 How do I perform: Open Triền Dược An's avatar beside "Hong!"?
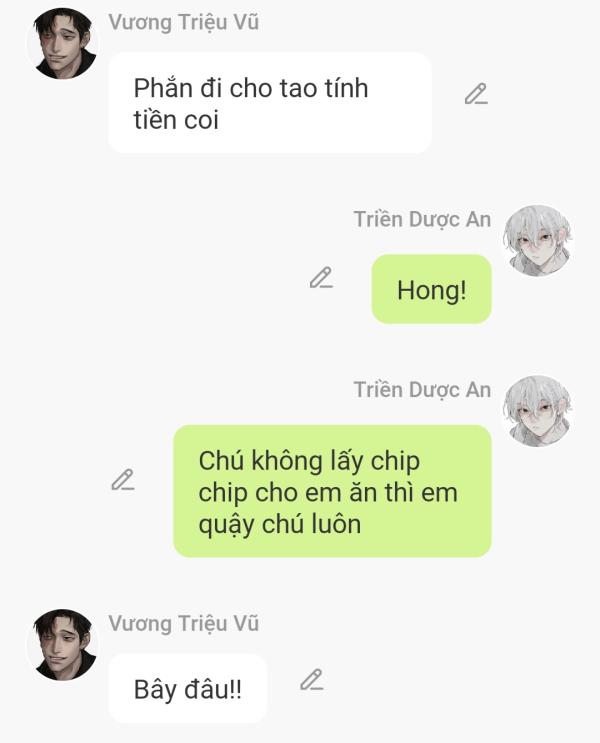[x=538, y=241]
